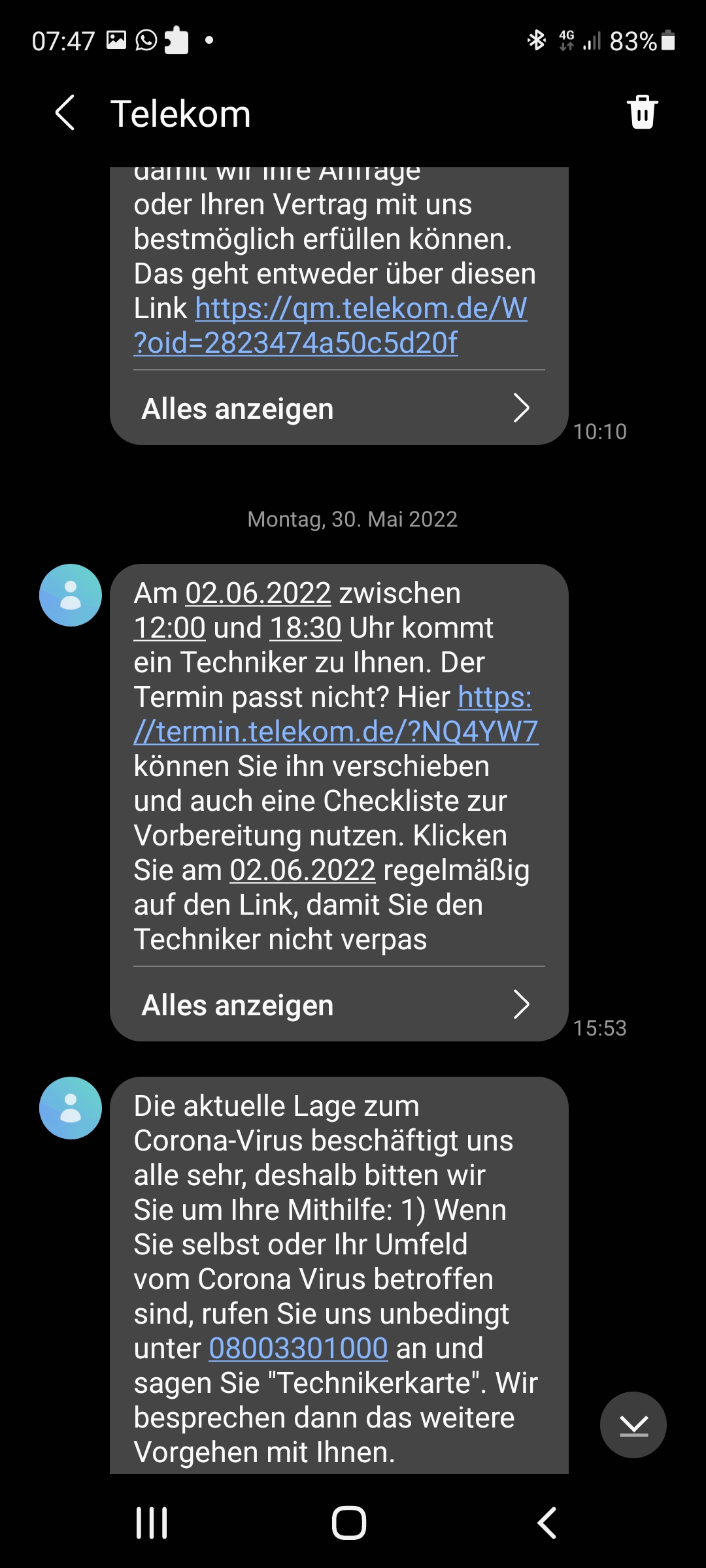Image resolution: width=706 pixels, height=1568 pixels.
Task: Open the qm.telekom.de link
Action: (330, 325)
